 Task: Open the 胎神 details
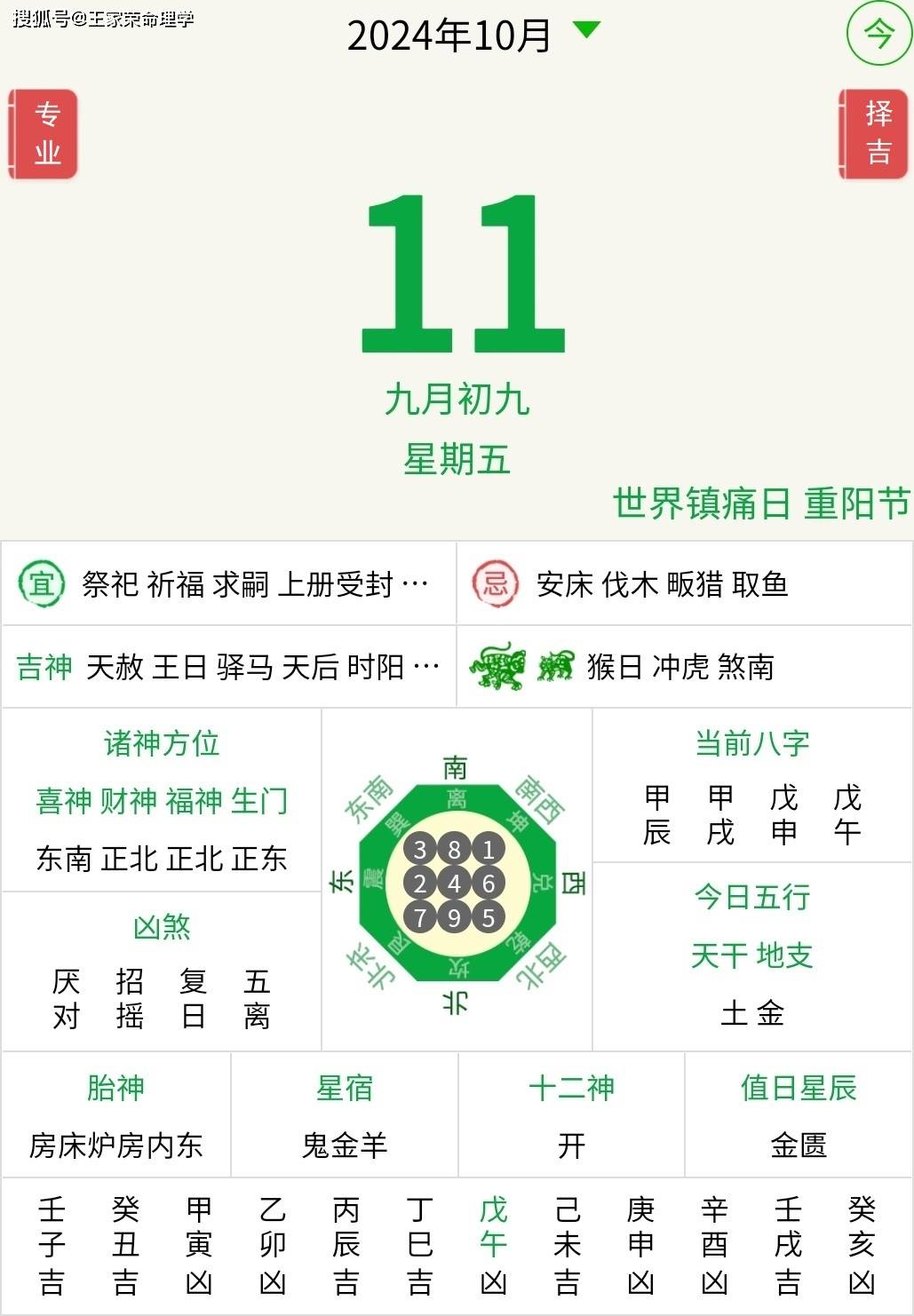pyautogui.click(x=115, y=1116)
